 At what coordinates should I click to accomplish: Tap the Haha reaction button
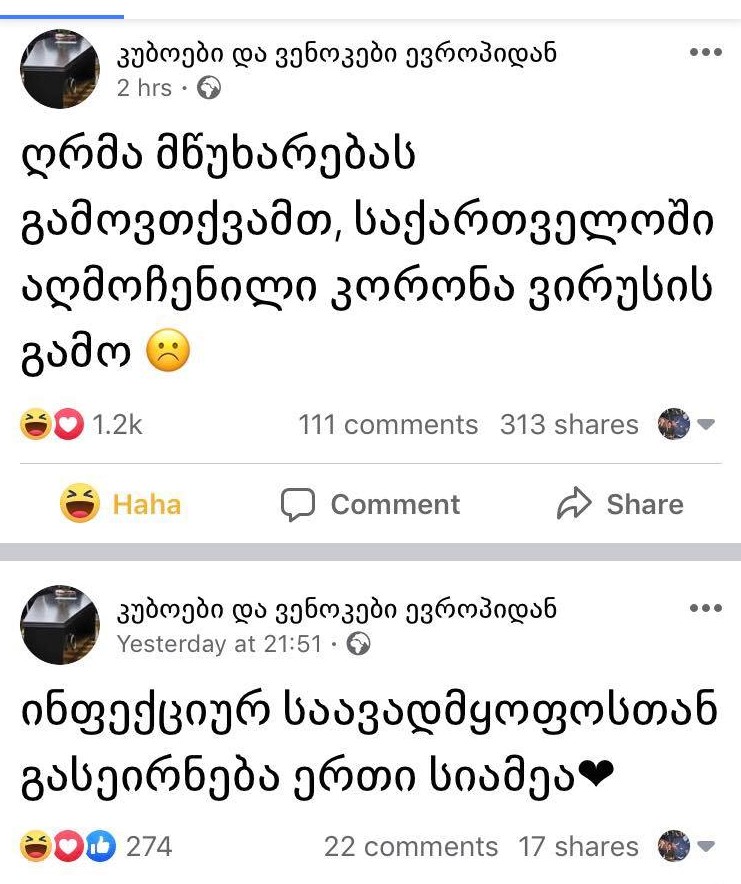point(122,504)
